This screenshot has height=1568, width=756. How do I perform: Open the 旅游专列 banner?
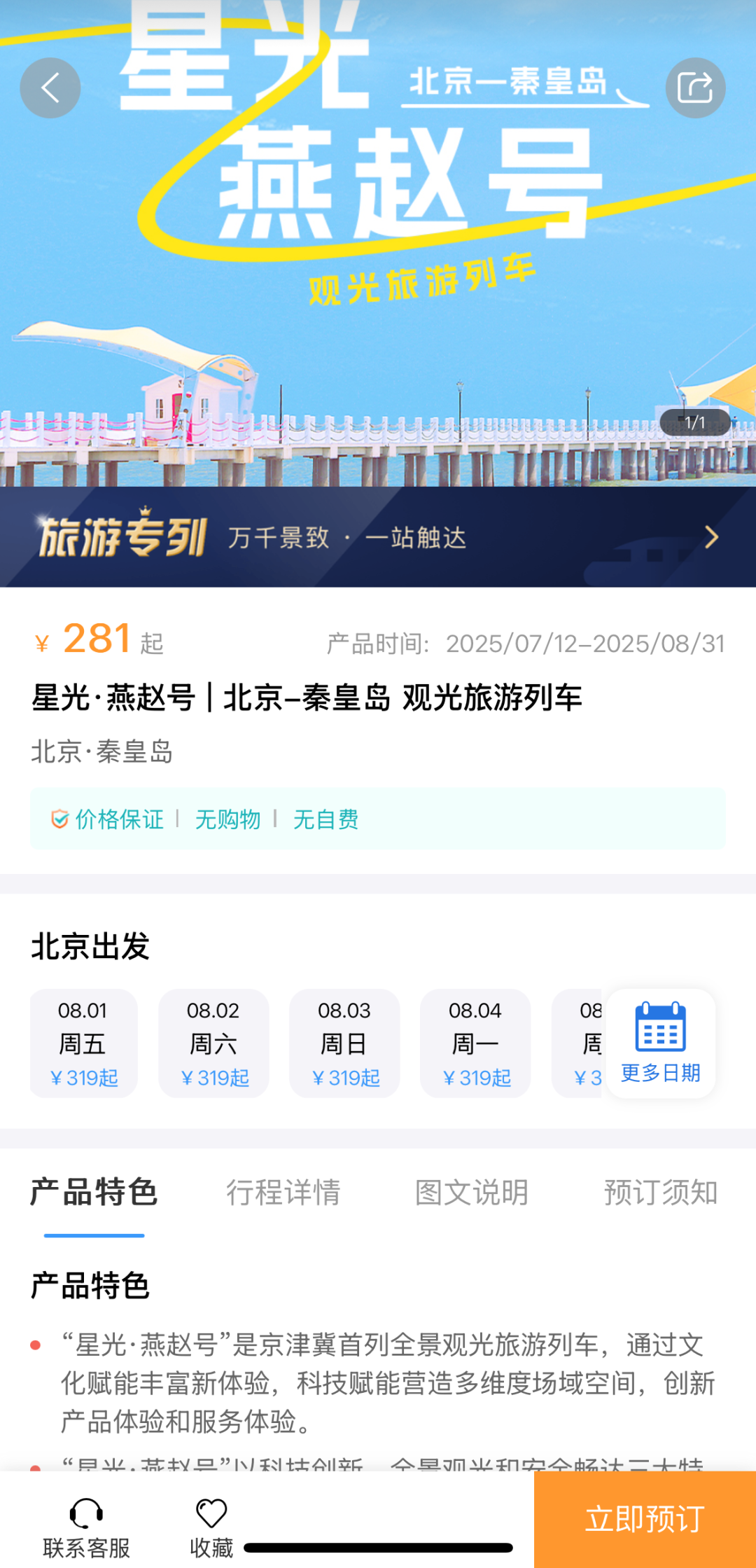378,537
